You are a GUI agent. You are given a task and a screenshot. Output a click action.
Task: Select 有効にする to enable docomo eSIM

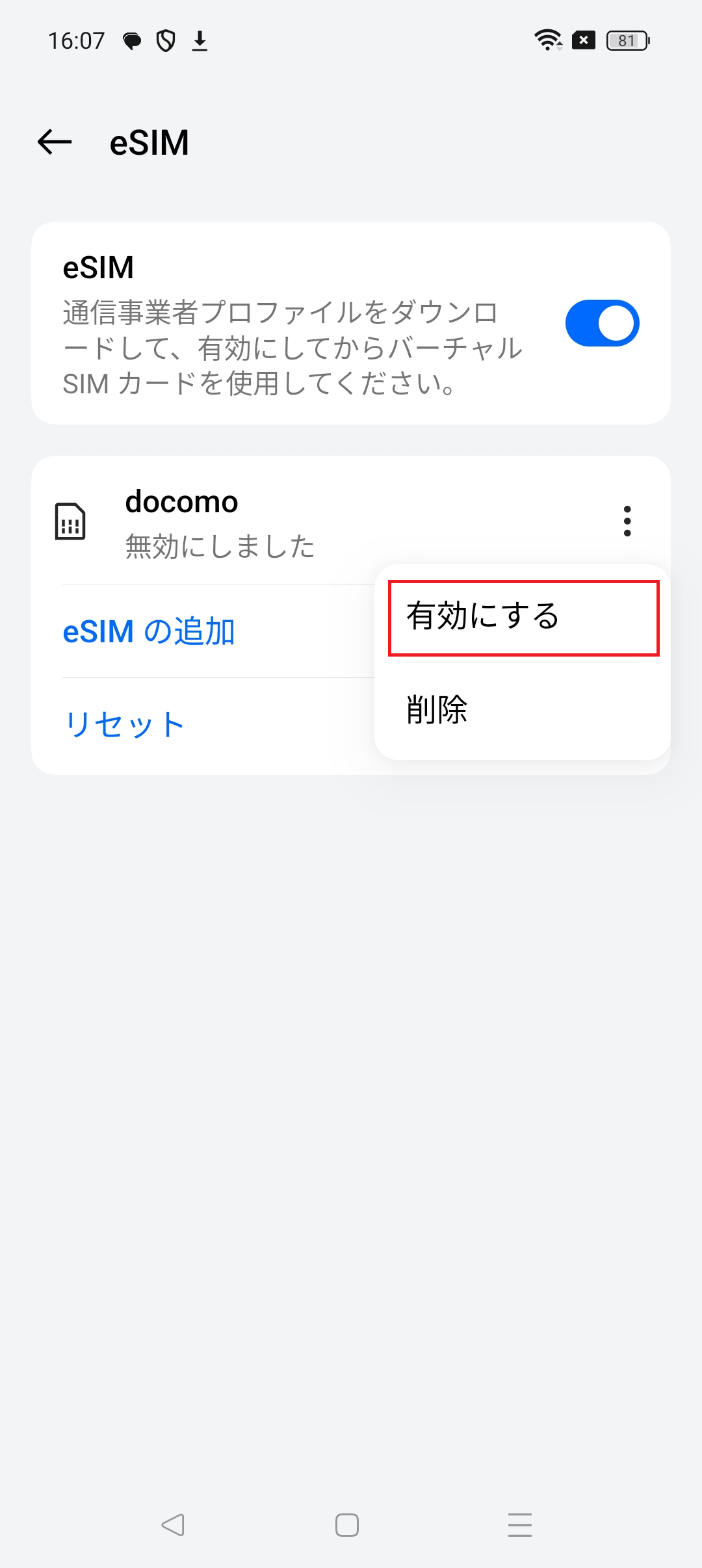(x=484, y=616)
